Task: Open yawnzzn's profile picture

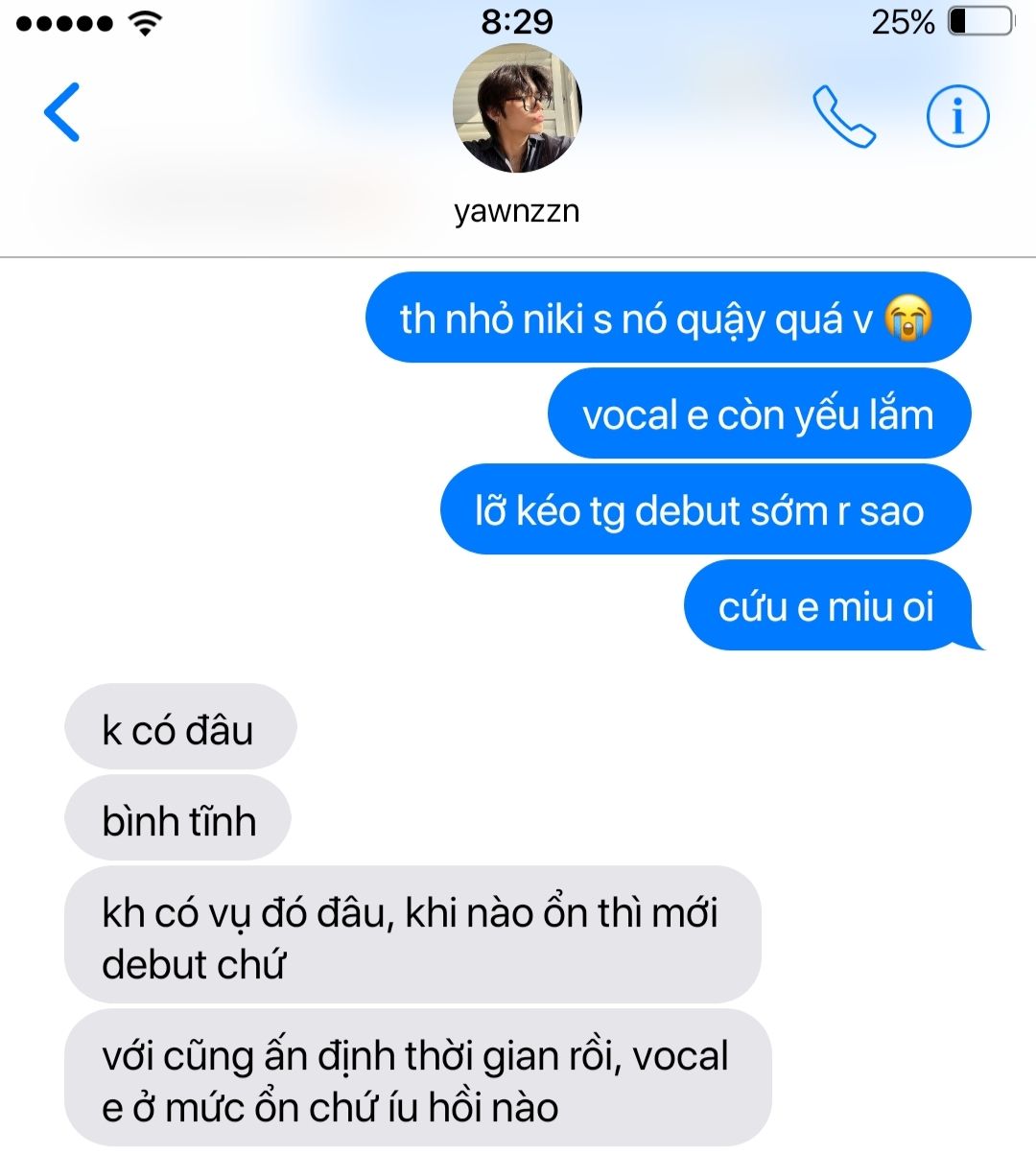Action: tap(517, 108)
